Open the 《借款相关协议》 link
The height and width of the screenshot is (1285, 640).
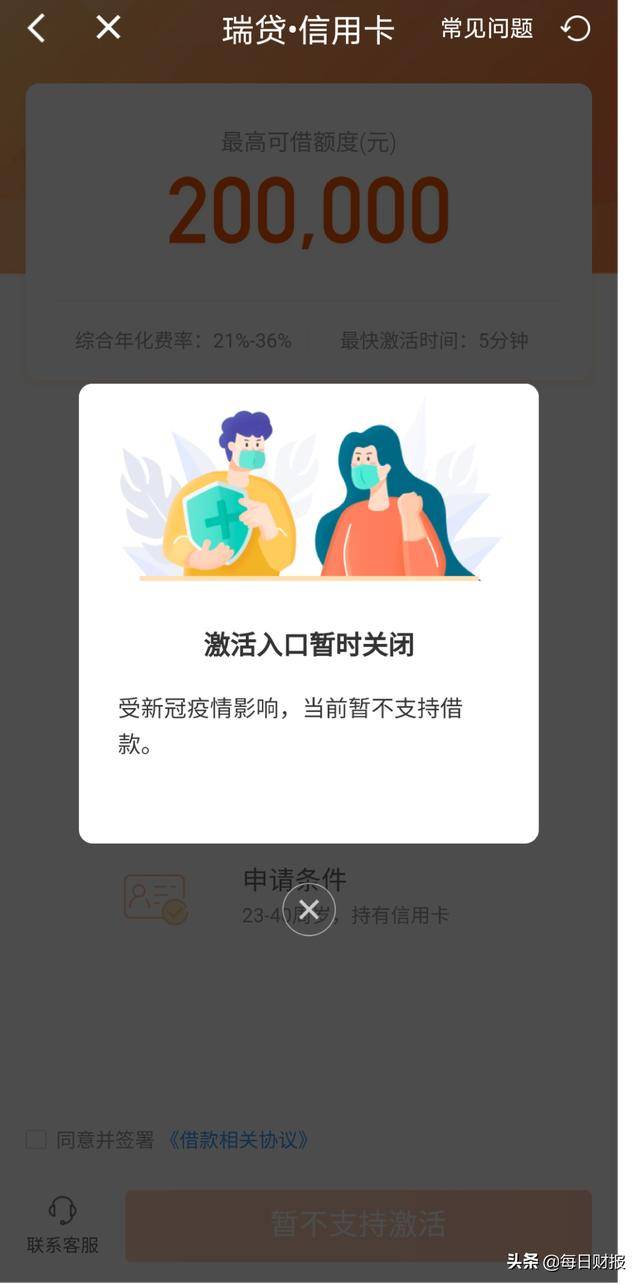click(x=238, y=1140)
